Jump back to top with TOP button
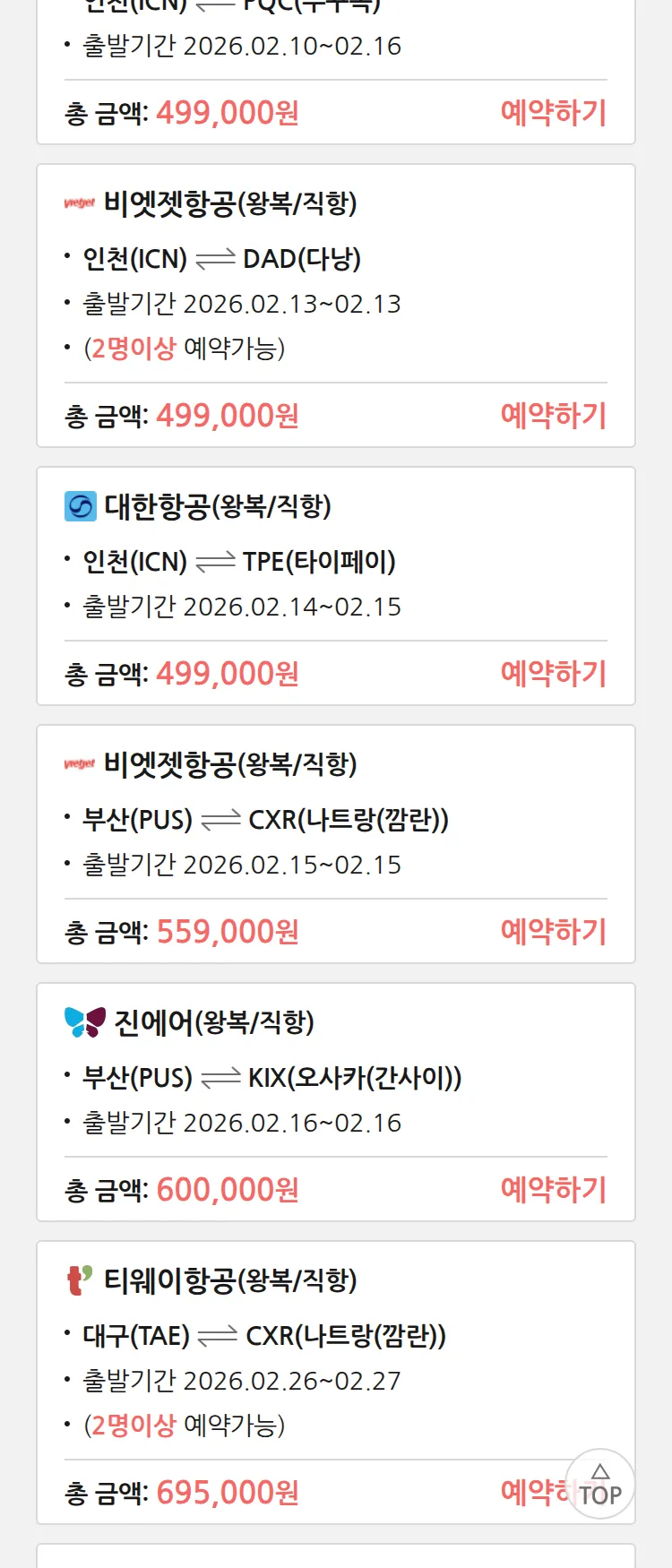 point(600,1484)
